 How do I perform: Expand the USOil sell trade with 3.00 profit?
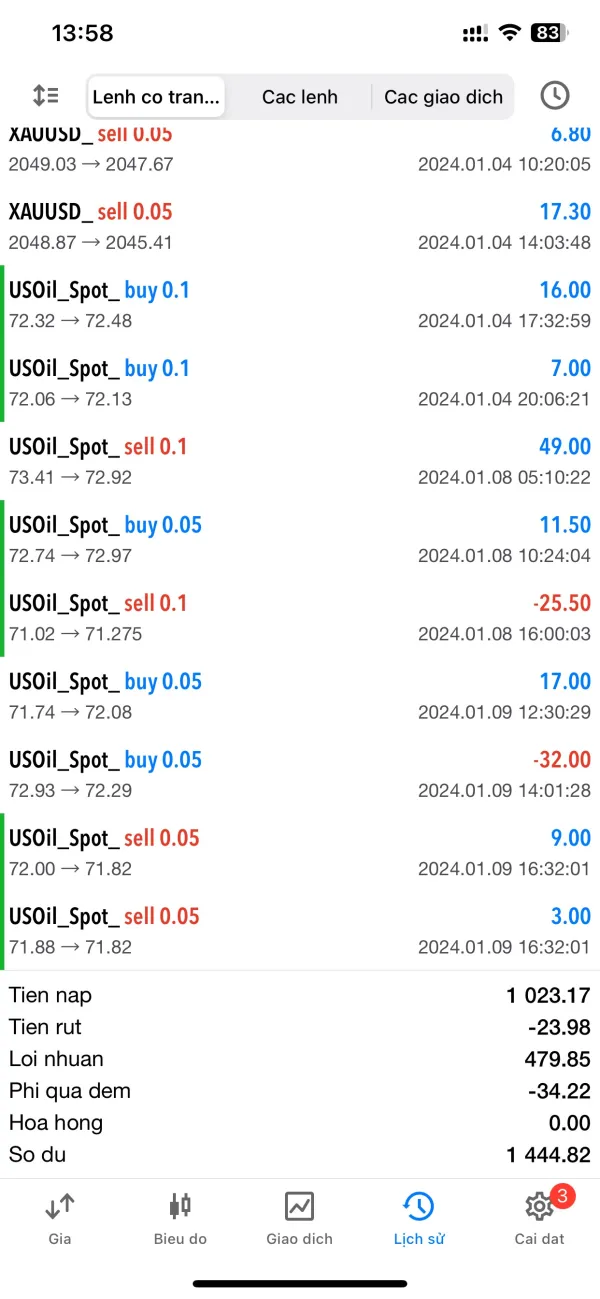tap(300, 930)
